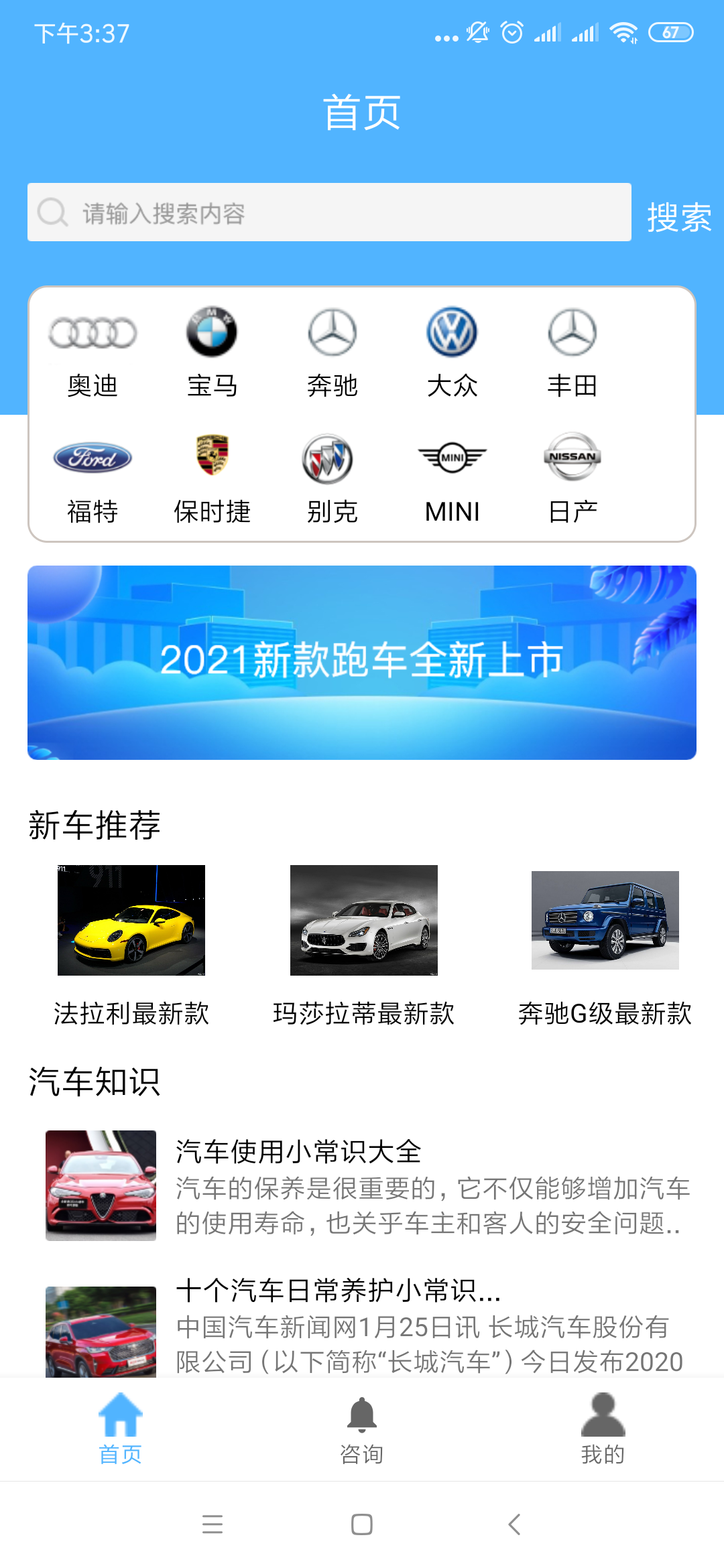Tap the search input field

[328, 212]
